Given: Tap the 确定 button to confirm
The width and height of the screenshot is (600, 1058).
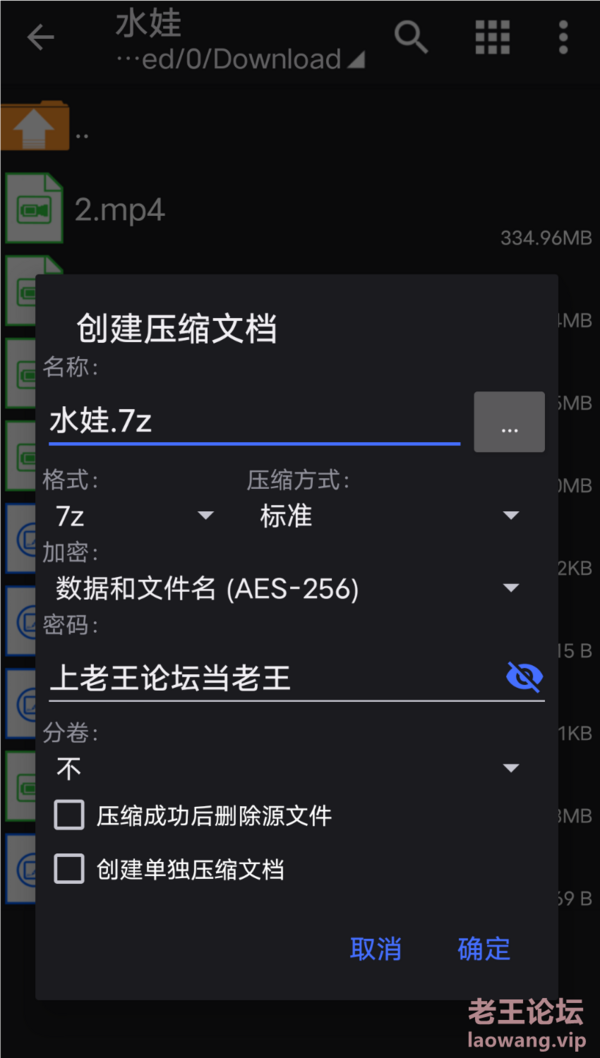Looking at the screenshot, I should pyautogui.click(x=484, y=949).
